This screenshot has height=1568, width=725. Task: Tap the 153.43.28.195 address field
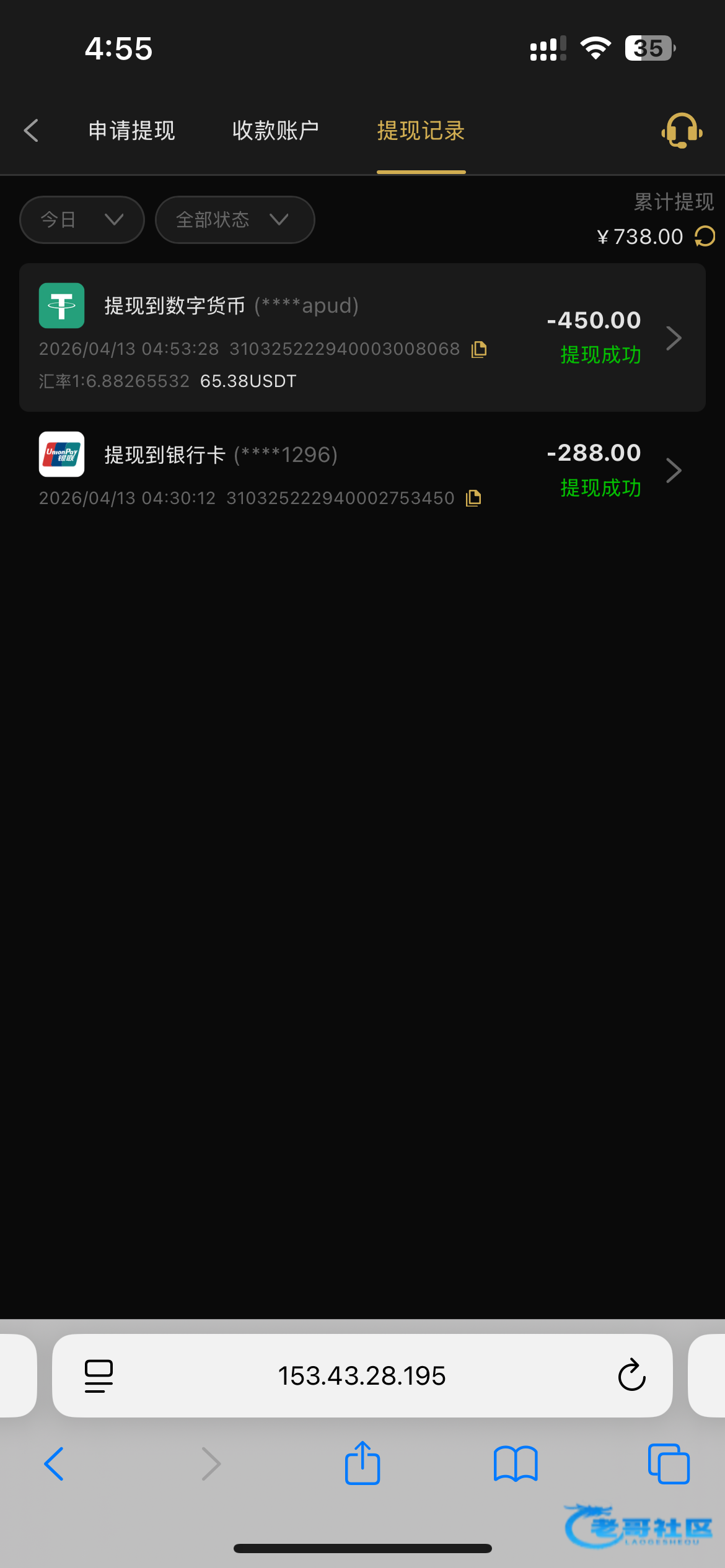(x=362, y=1375)
